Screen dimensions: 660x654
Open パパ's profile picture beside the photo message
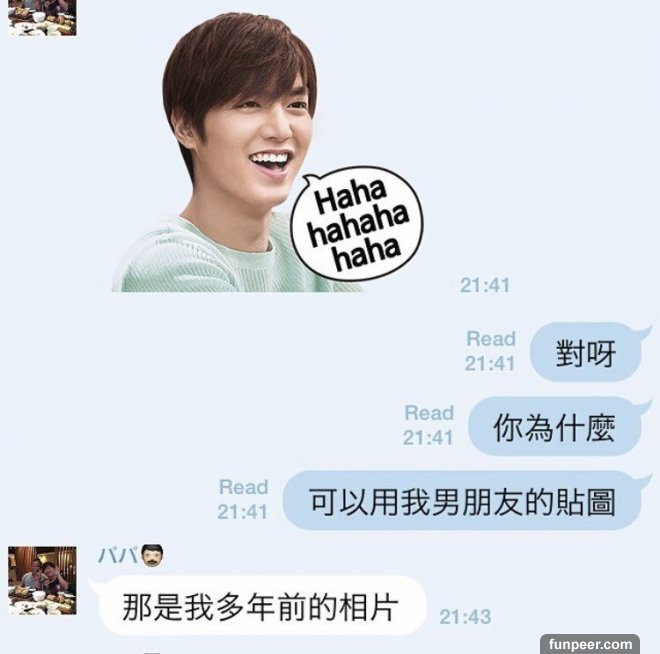coord(42,579)
